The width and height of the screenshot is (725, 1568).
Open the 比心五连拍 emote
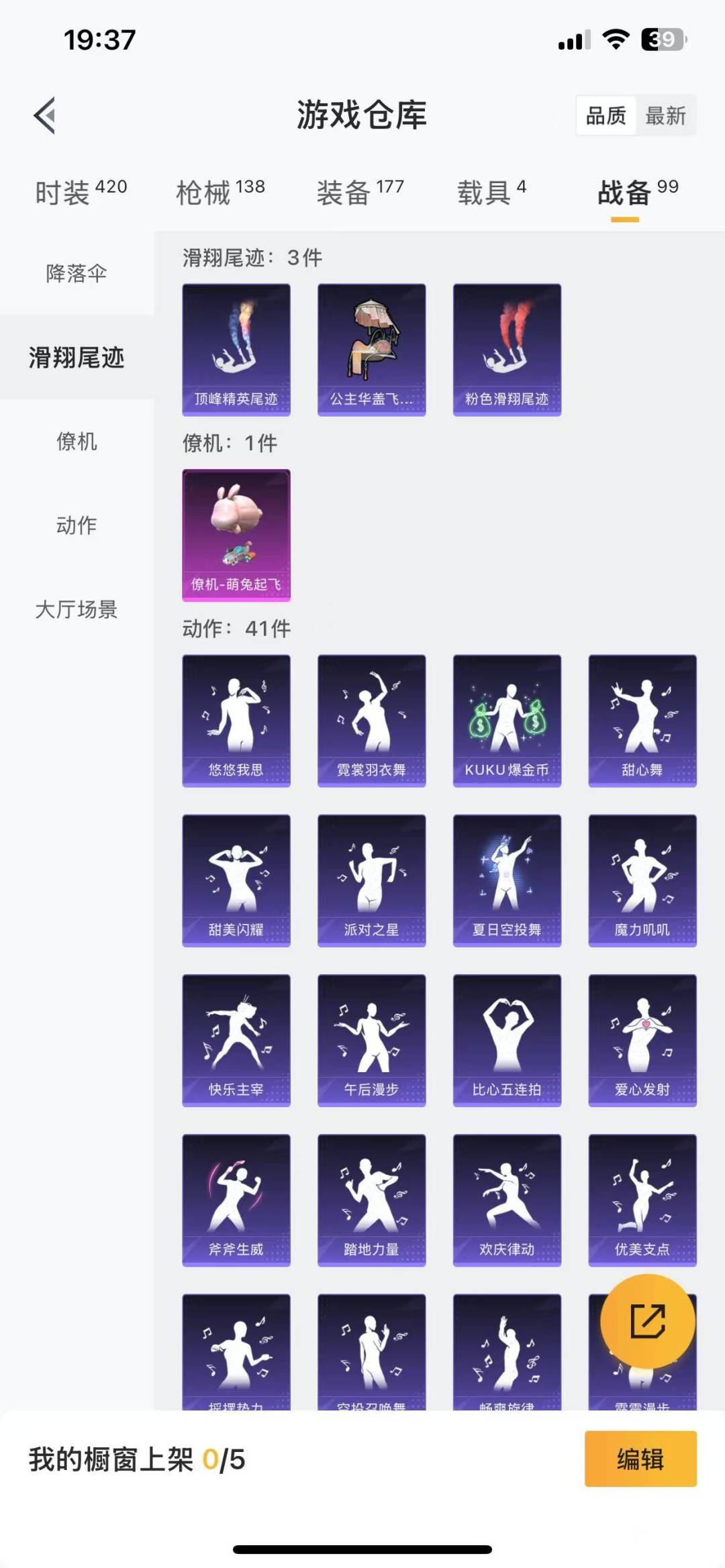(507, 1040)
